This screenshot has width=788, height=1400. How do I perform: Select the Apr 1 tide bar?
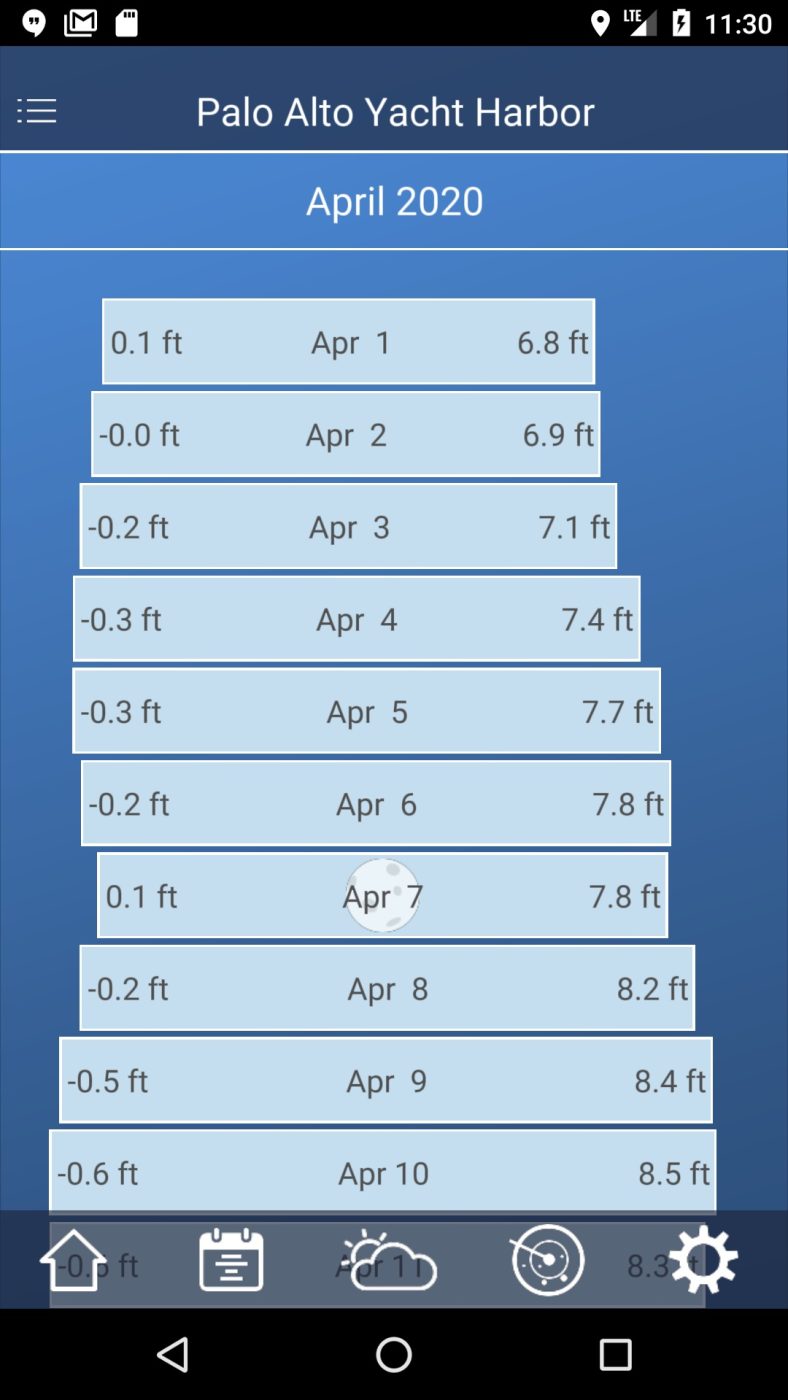click(x=348, y=341)
